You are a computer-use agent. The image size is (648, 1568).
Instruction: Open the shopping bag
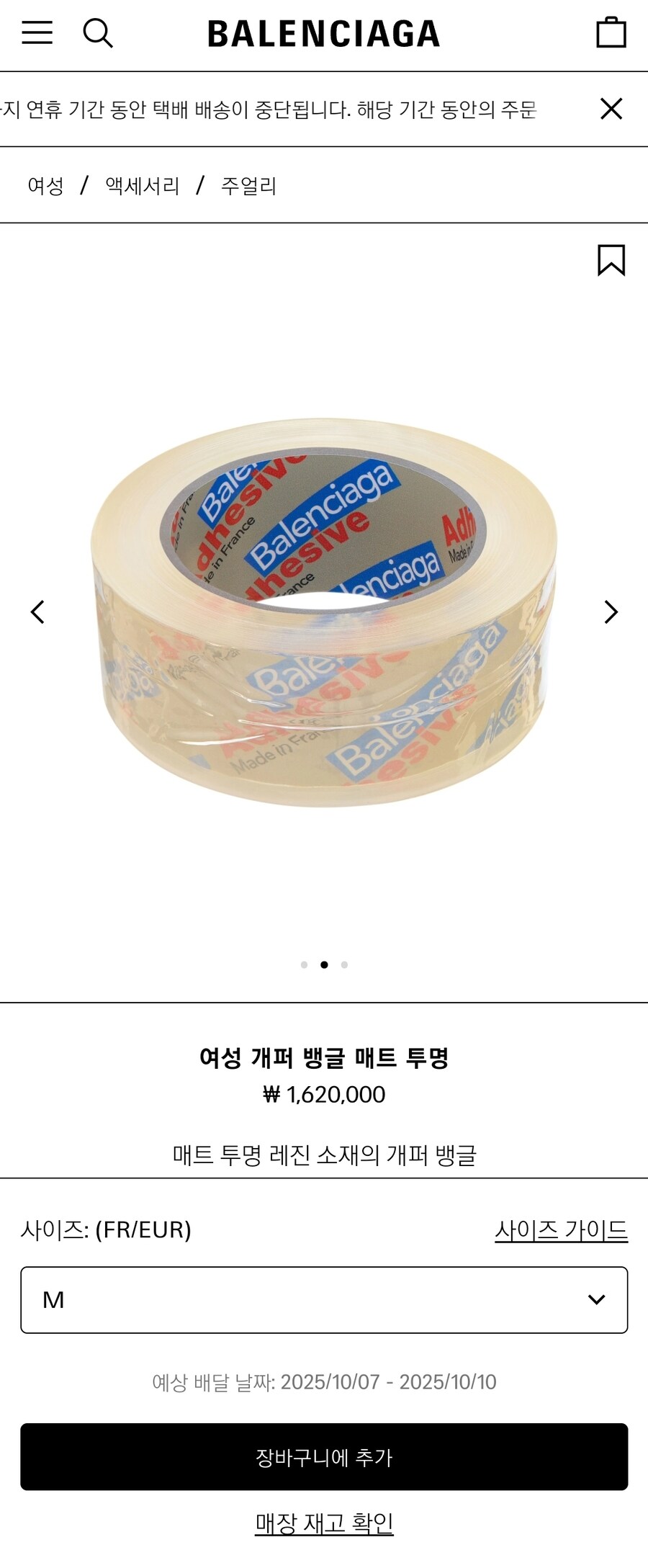[x=611, y=33]
